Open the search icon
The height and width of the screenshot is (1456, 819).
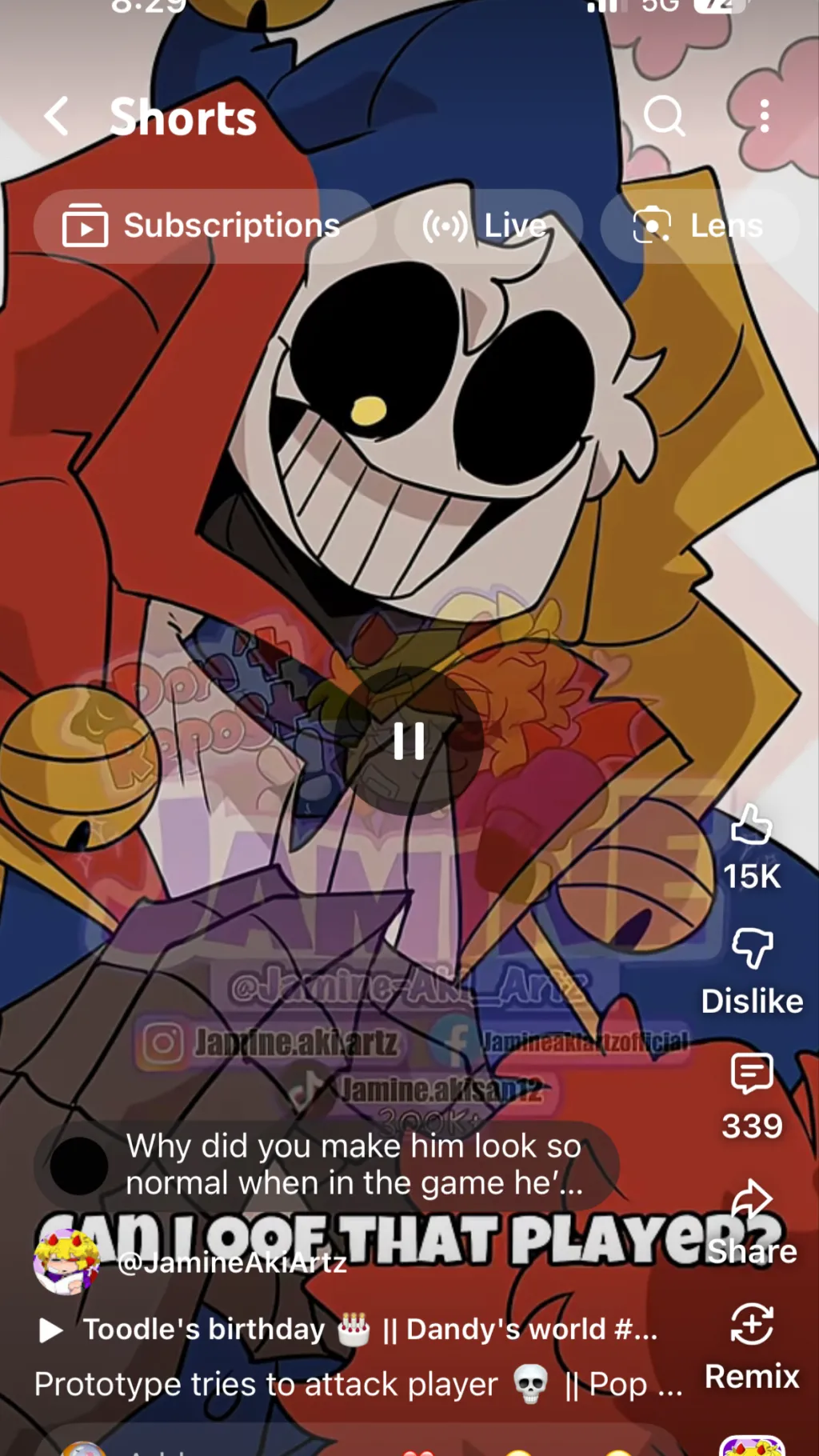(664, 117)
